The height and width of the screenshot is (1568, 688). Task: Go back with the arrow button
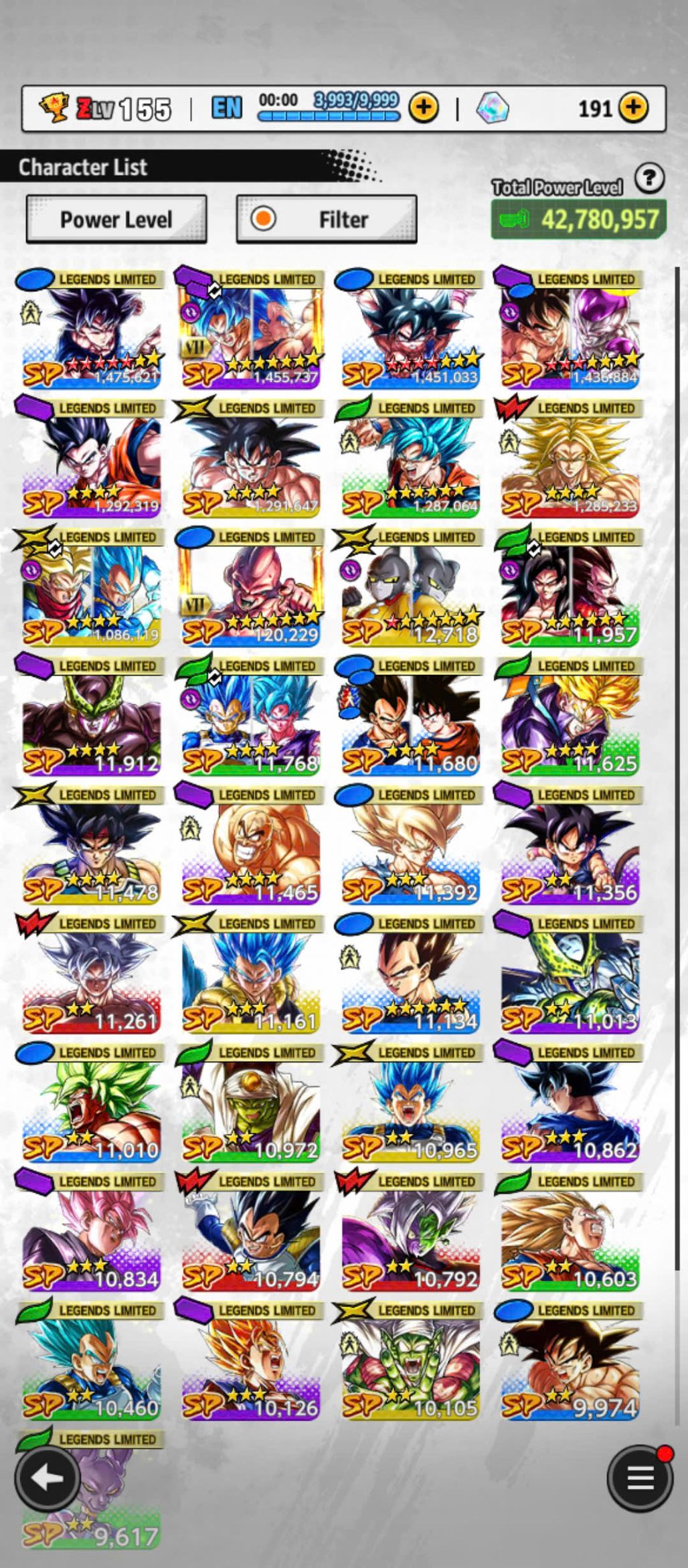[x=48, y=1478]
